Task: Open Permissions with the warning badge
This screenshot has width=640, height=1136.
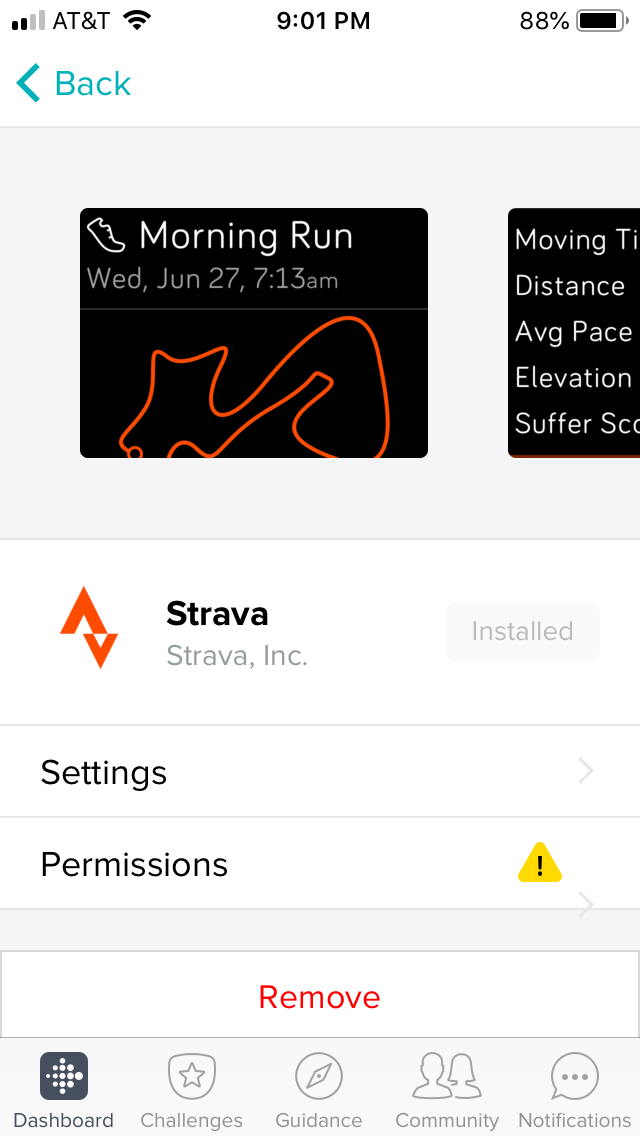Action: [320, 864]
